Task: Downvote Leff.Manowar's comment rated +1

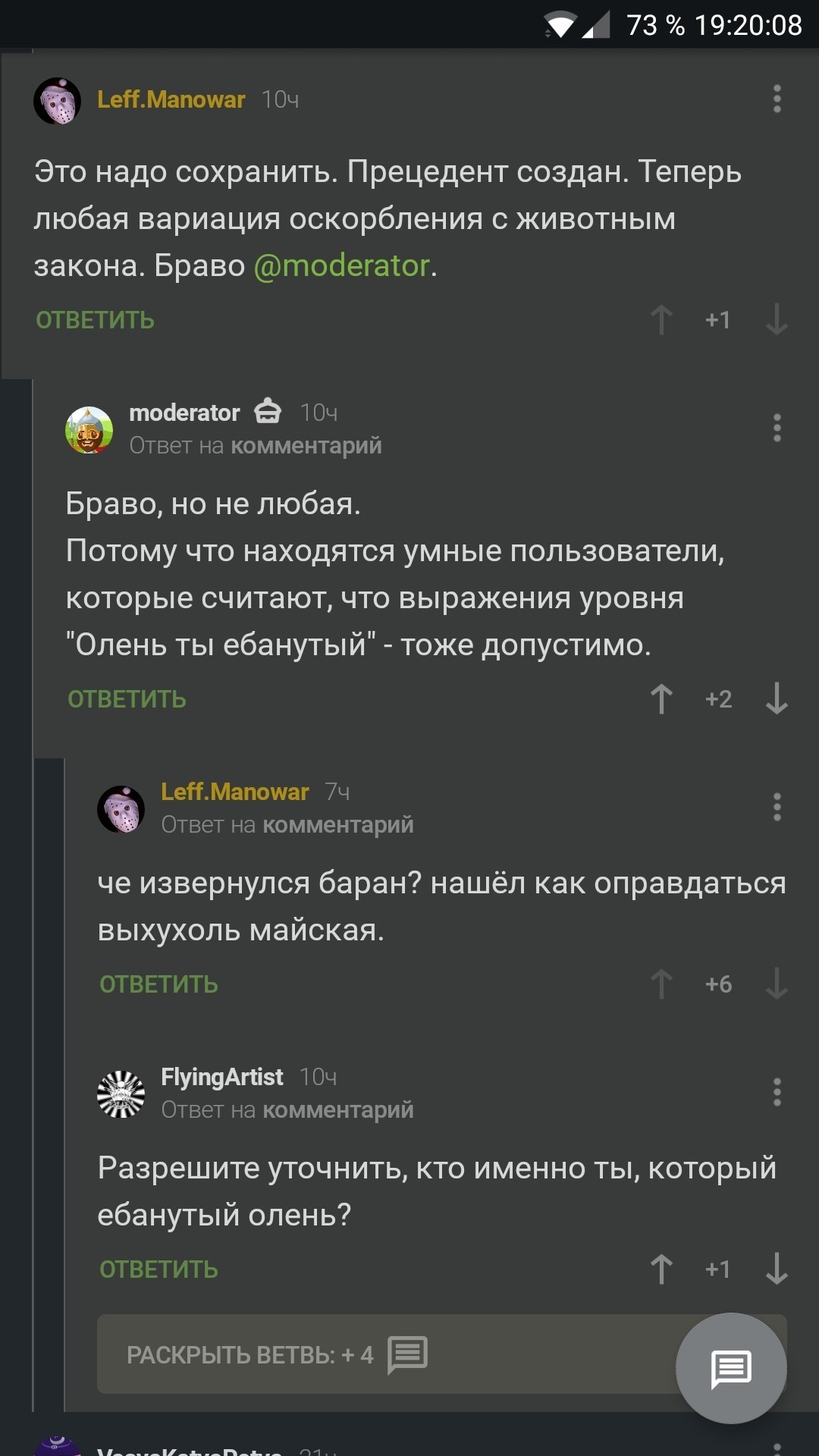Action: tap(777, 320)
